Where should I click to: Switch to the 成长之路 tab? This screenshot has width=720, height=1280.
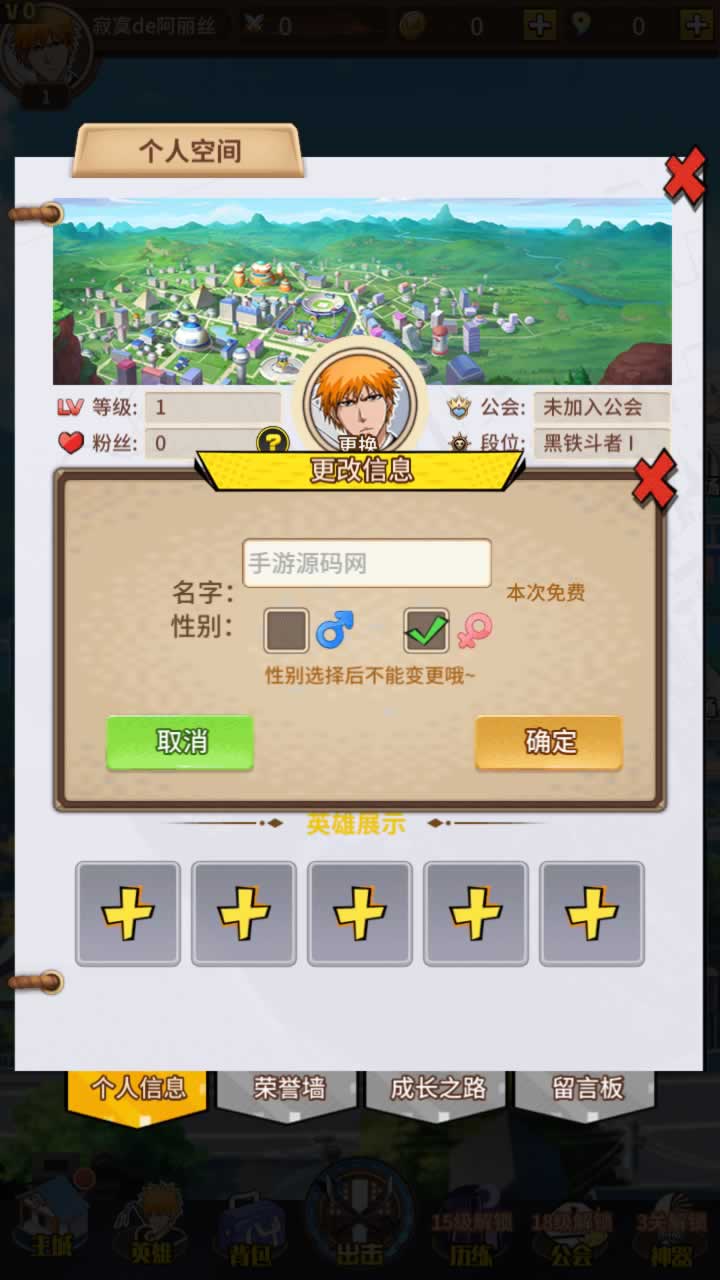438,1089
